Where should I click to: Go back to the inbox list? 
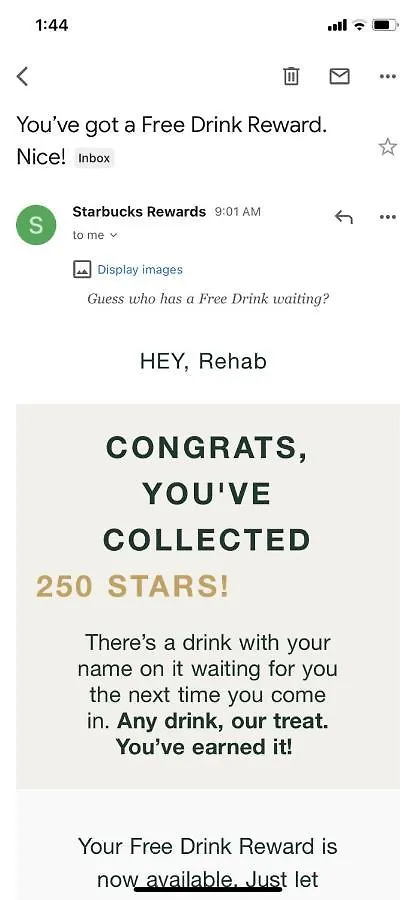click(22, 76)
